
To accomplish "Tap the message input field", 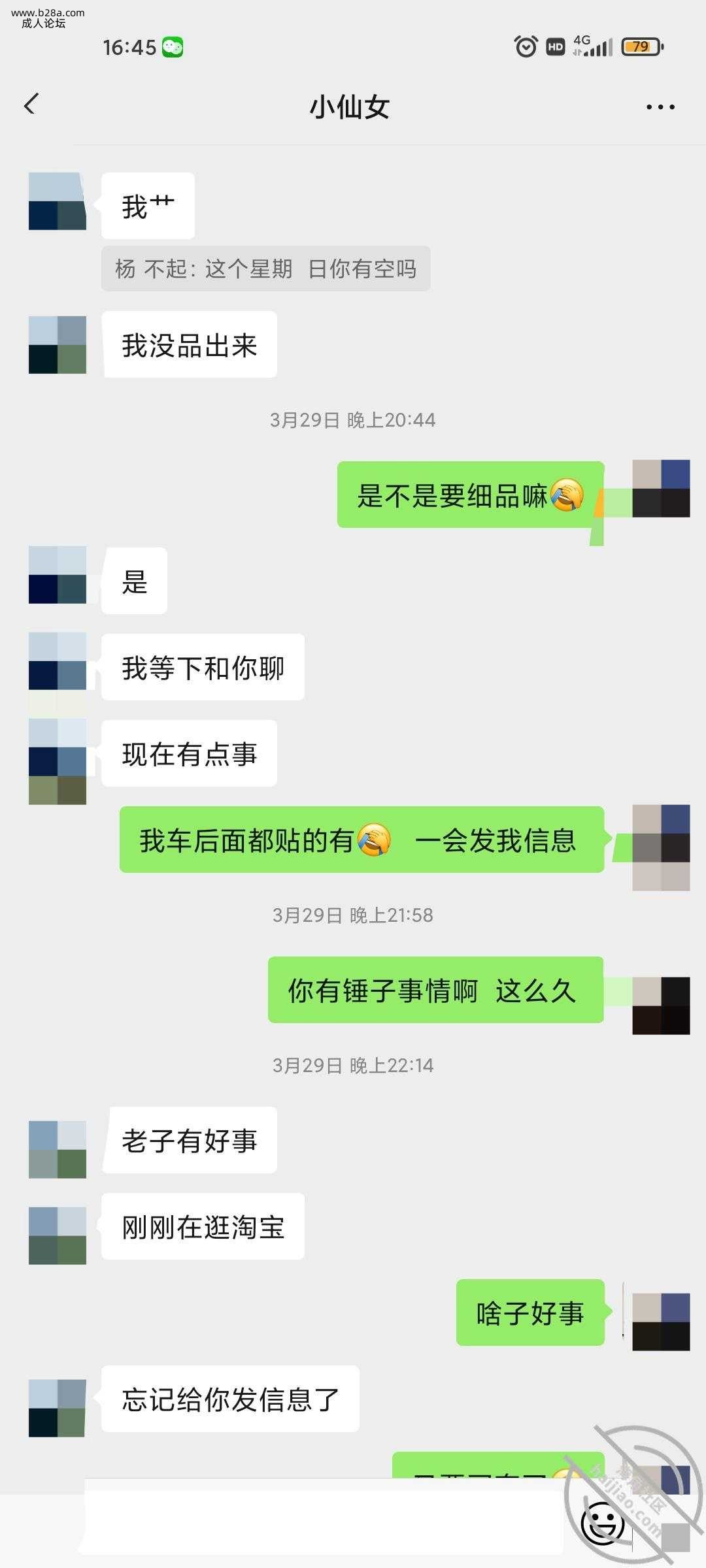I will [320, 1522].
